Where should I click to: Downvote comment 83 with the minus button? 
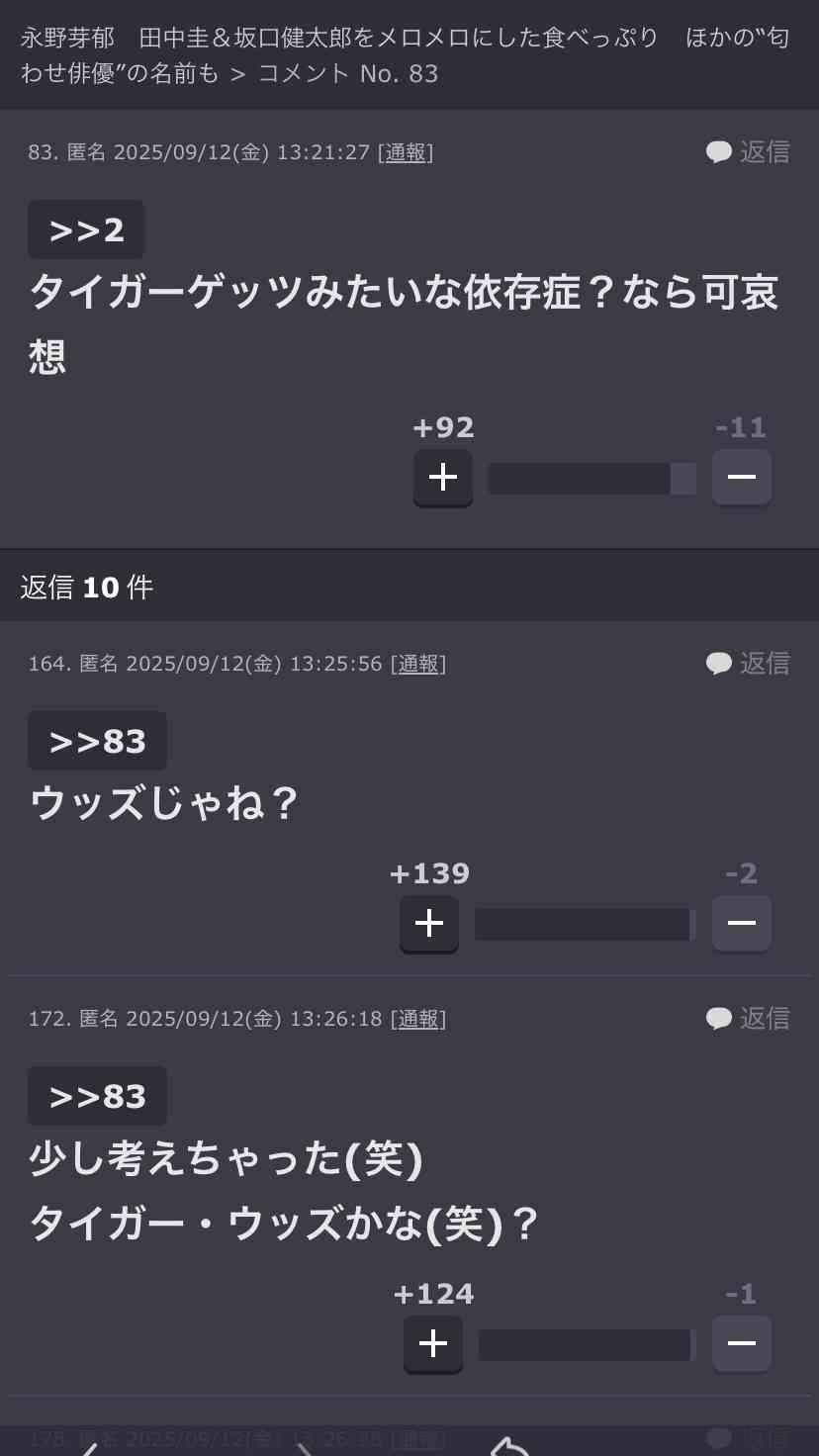741,477
